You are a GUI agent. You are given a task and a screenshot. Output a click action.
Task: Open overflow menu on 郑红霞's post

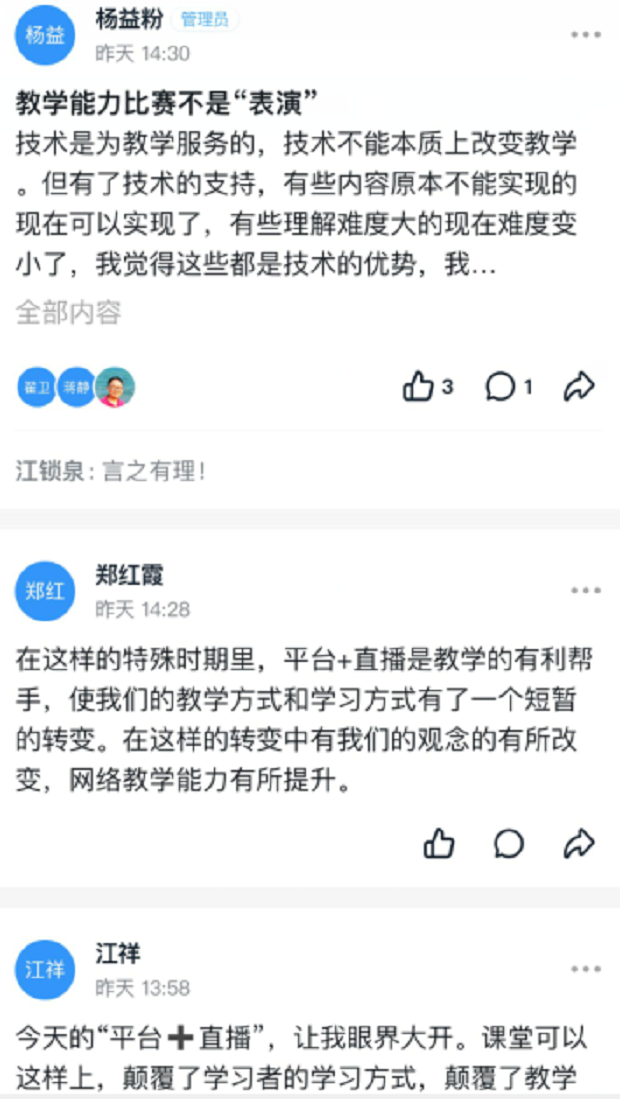click(586, 591)
